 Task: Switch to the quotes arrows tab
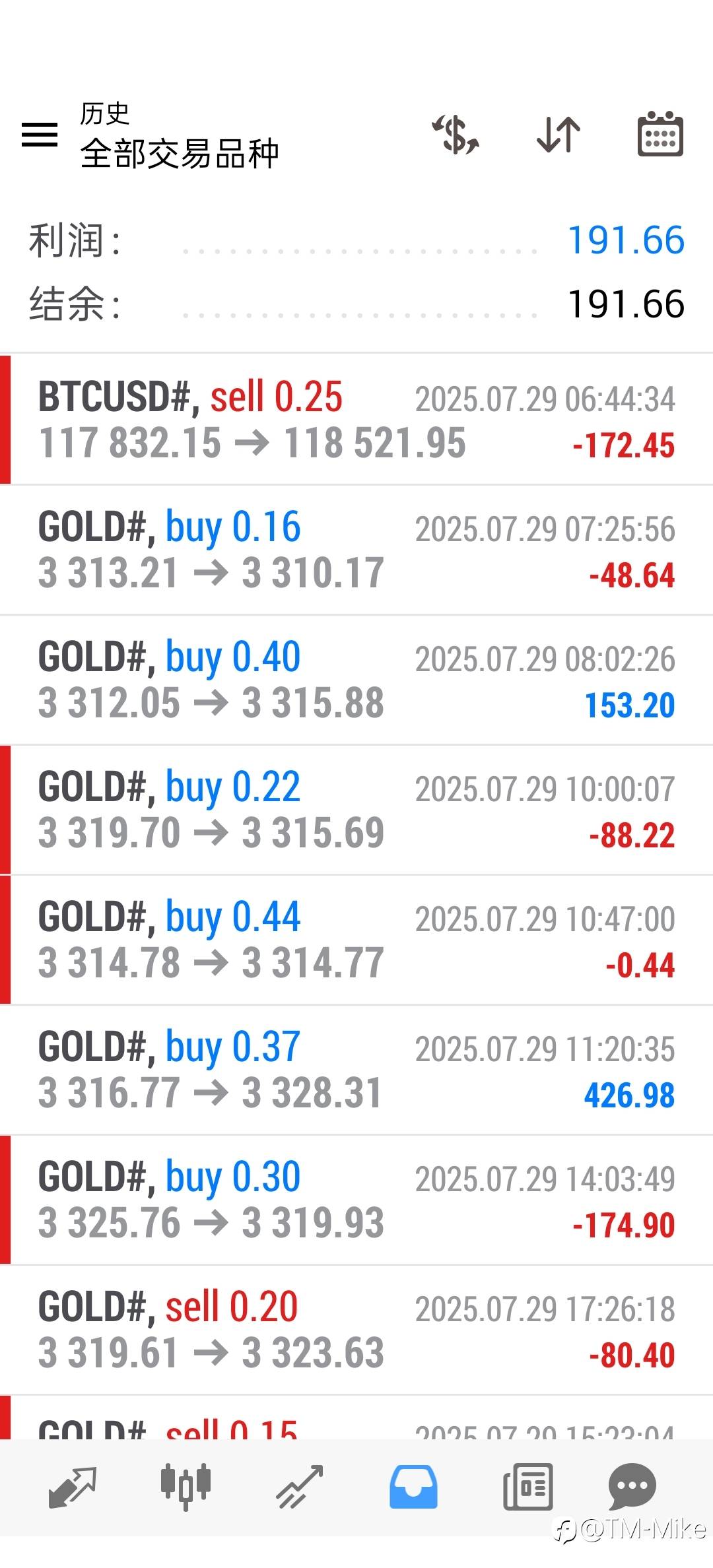pyautogui.click(x=73, y=1487)
